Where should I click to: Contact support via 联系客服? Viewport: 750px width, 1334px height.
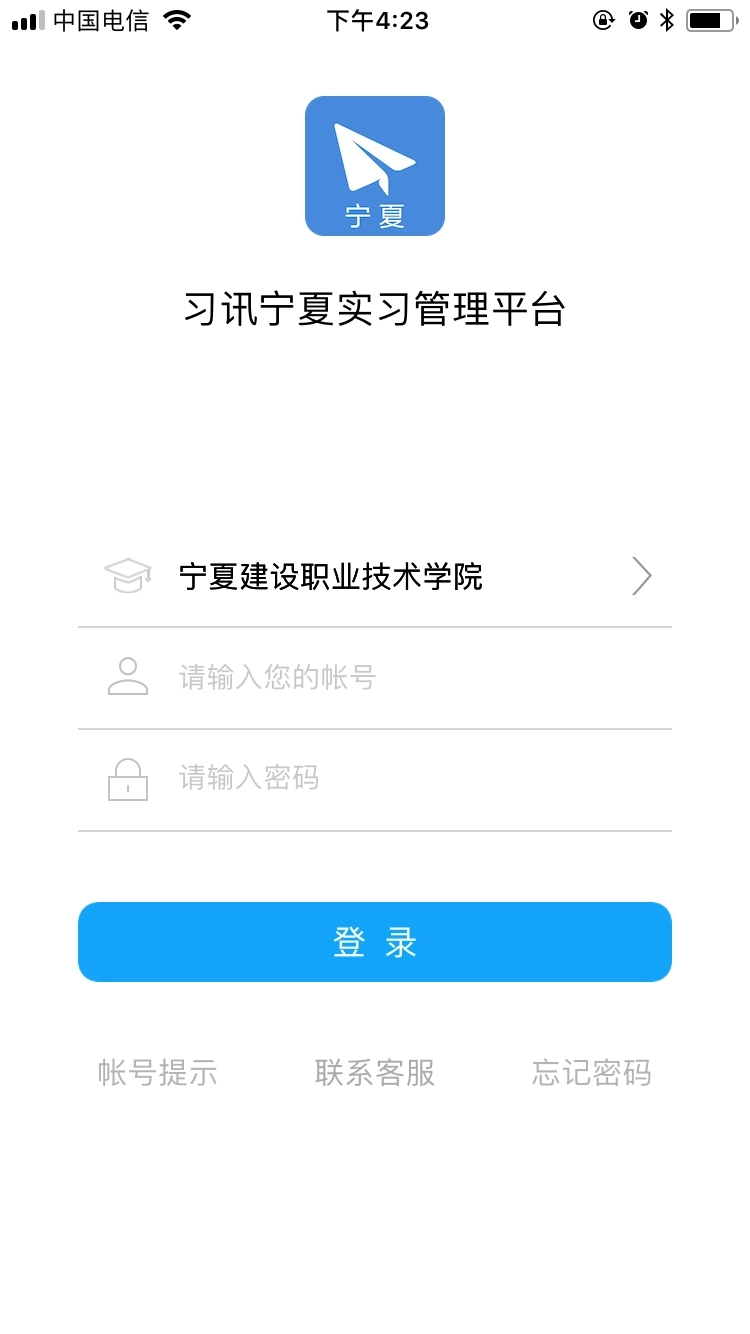[x=375, y=1073]
